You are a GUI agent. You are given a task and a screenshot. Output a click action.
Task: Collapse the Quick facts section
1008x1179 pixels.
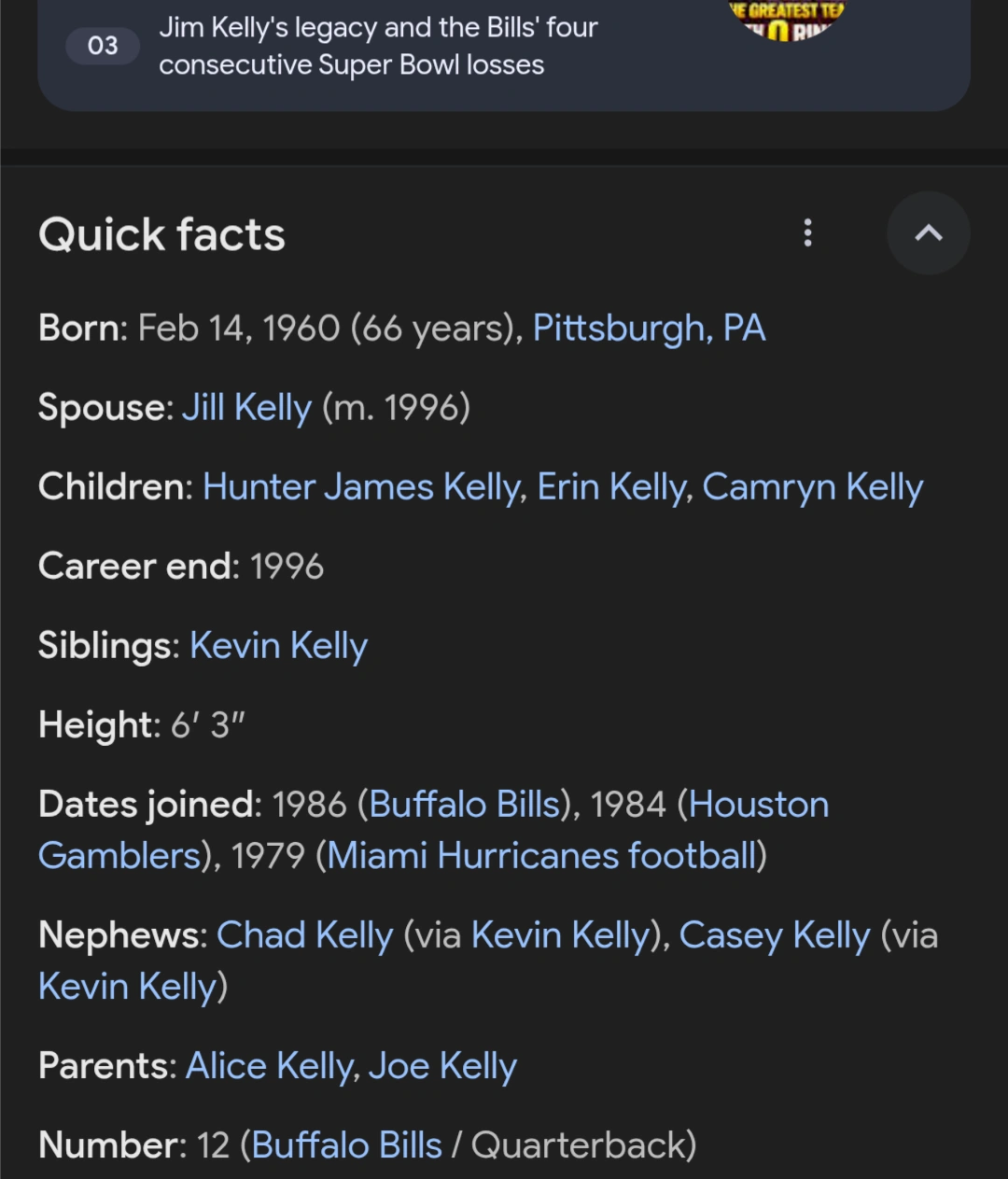tap(928, 233)
